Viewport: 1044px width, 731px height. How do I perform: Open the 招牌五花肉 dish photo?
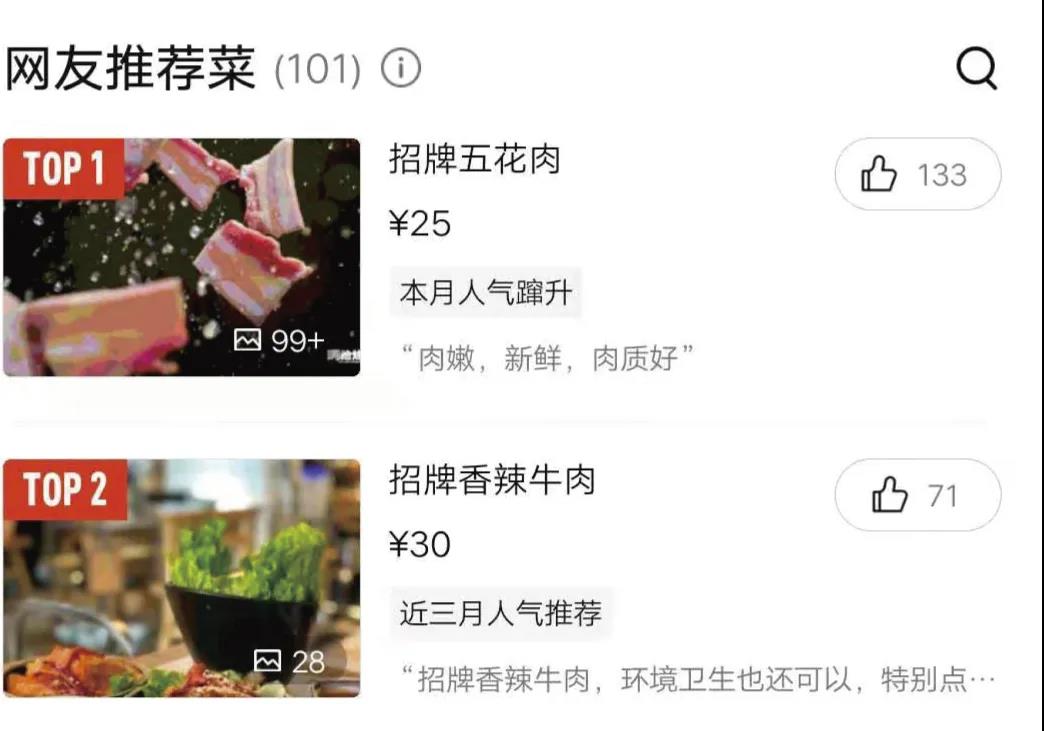coord(181,257)
